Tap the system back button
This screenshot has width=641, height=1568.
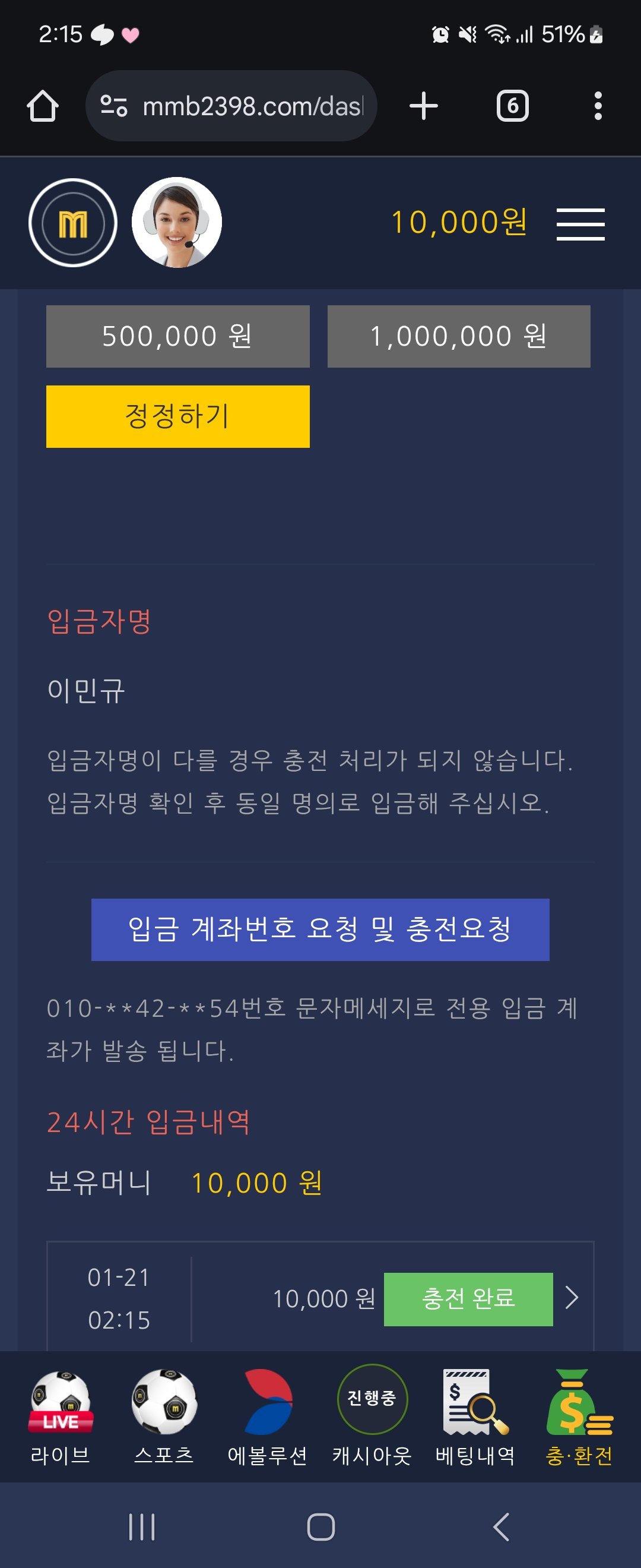500,1526
